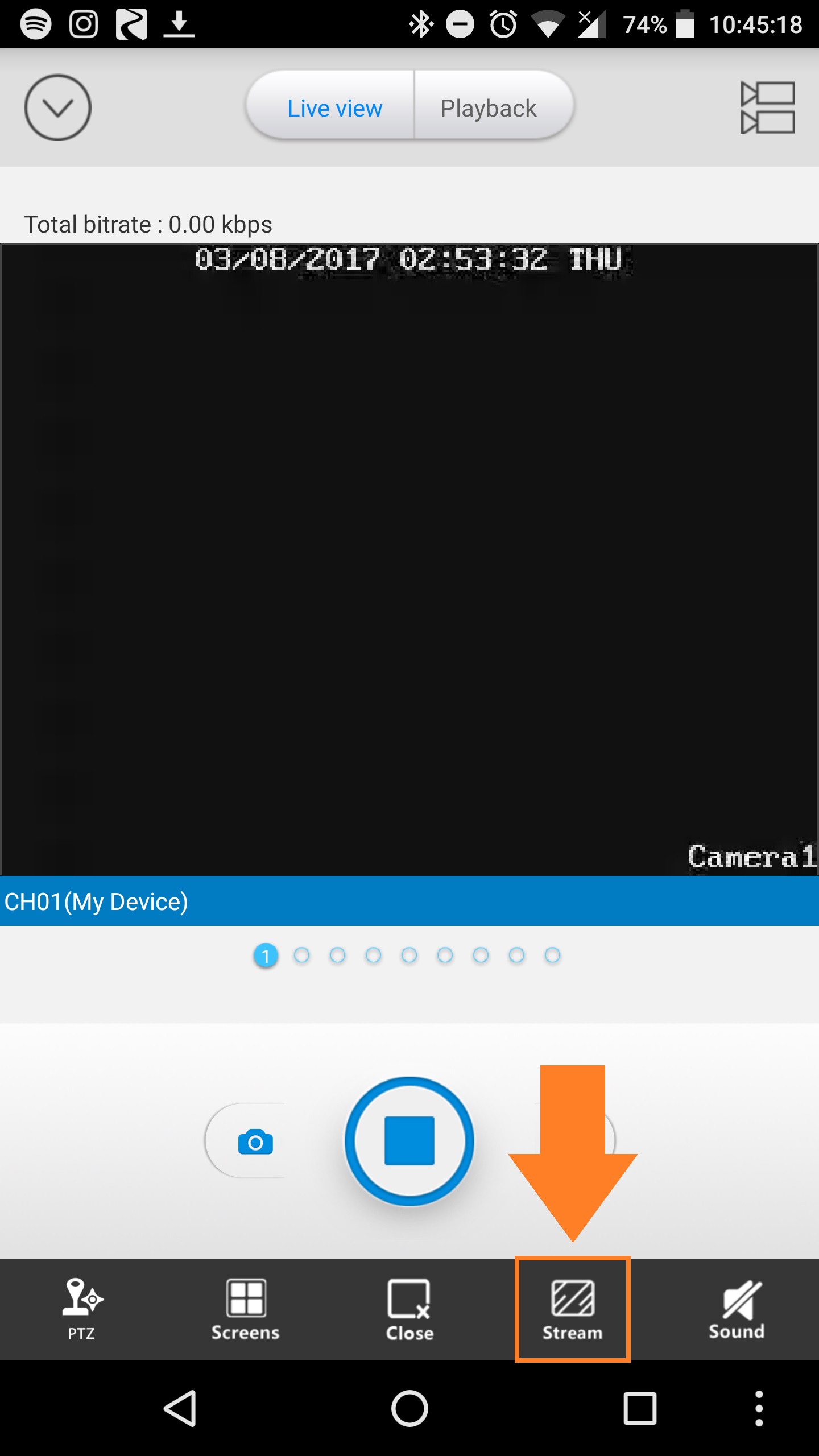The width and height of the screenshot is (819, 1456).
Task: Expand the dropdown arrow circle icon
Action: (57, 107)
